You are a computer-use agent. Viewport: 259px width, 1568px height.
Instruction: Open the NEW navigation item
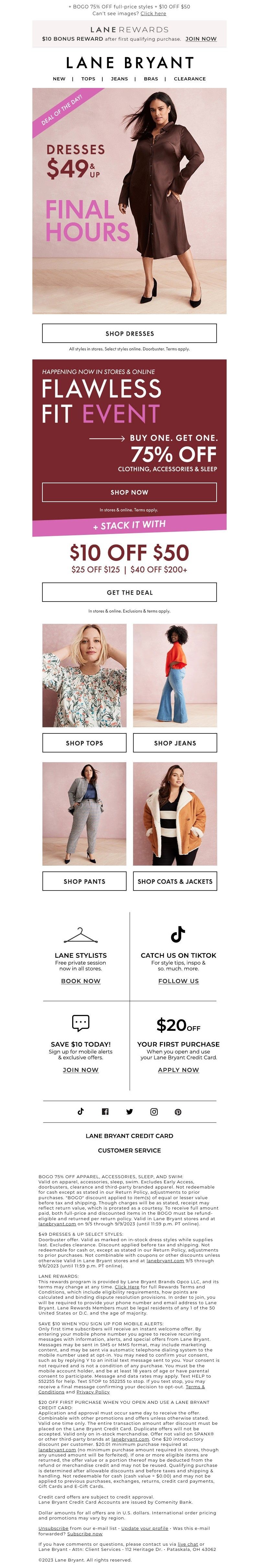(59, 79)
